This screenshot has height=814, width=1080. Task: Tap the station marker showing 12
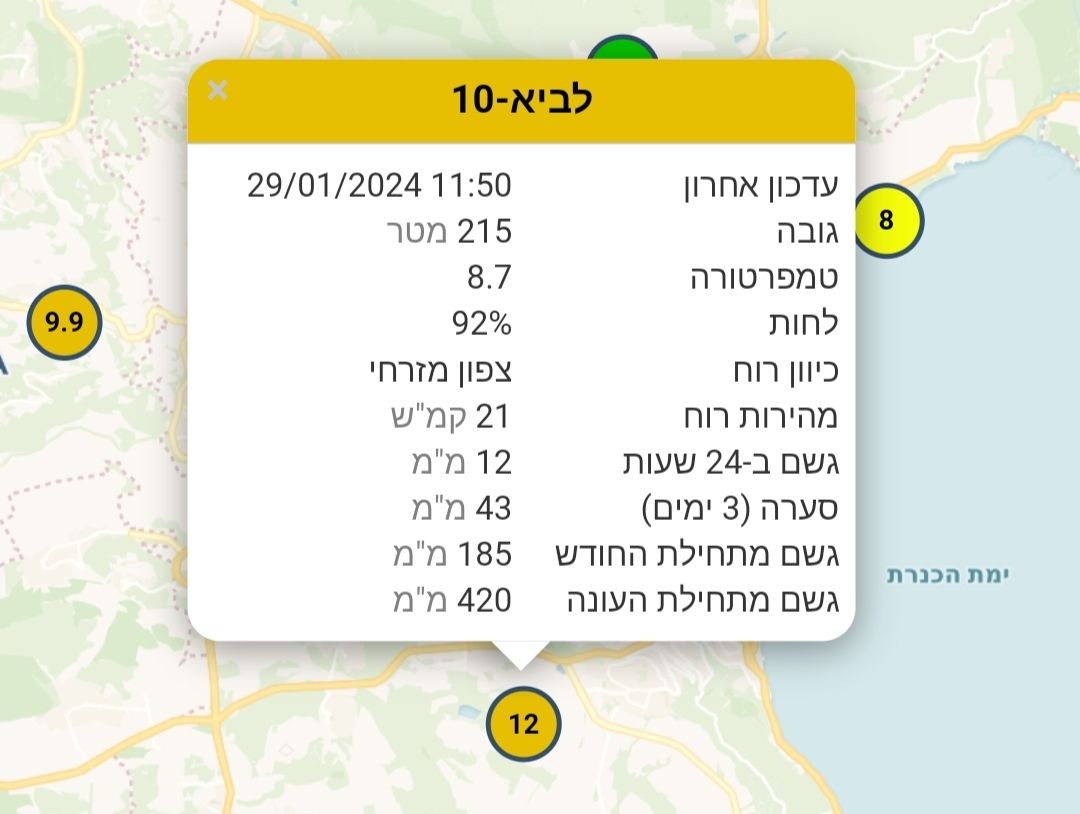tap(524, 723)
